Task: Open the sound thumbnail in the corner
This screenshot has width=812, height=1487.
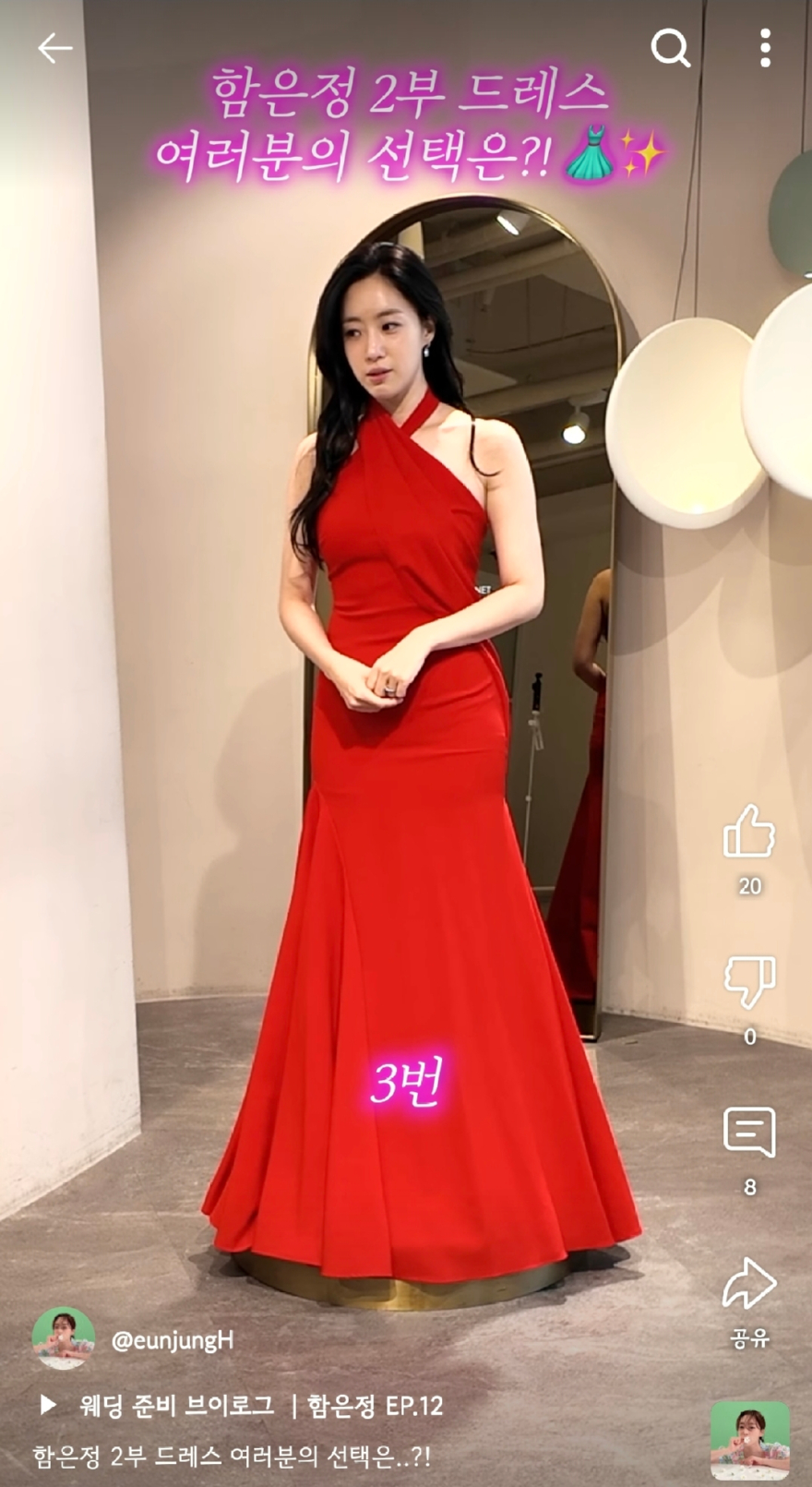Action: (x=749, y=1440)
